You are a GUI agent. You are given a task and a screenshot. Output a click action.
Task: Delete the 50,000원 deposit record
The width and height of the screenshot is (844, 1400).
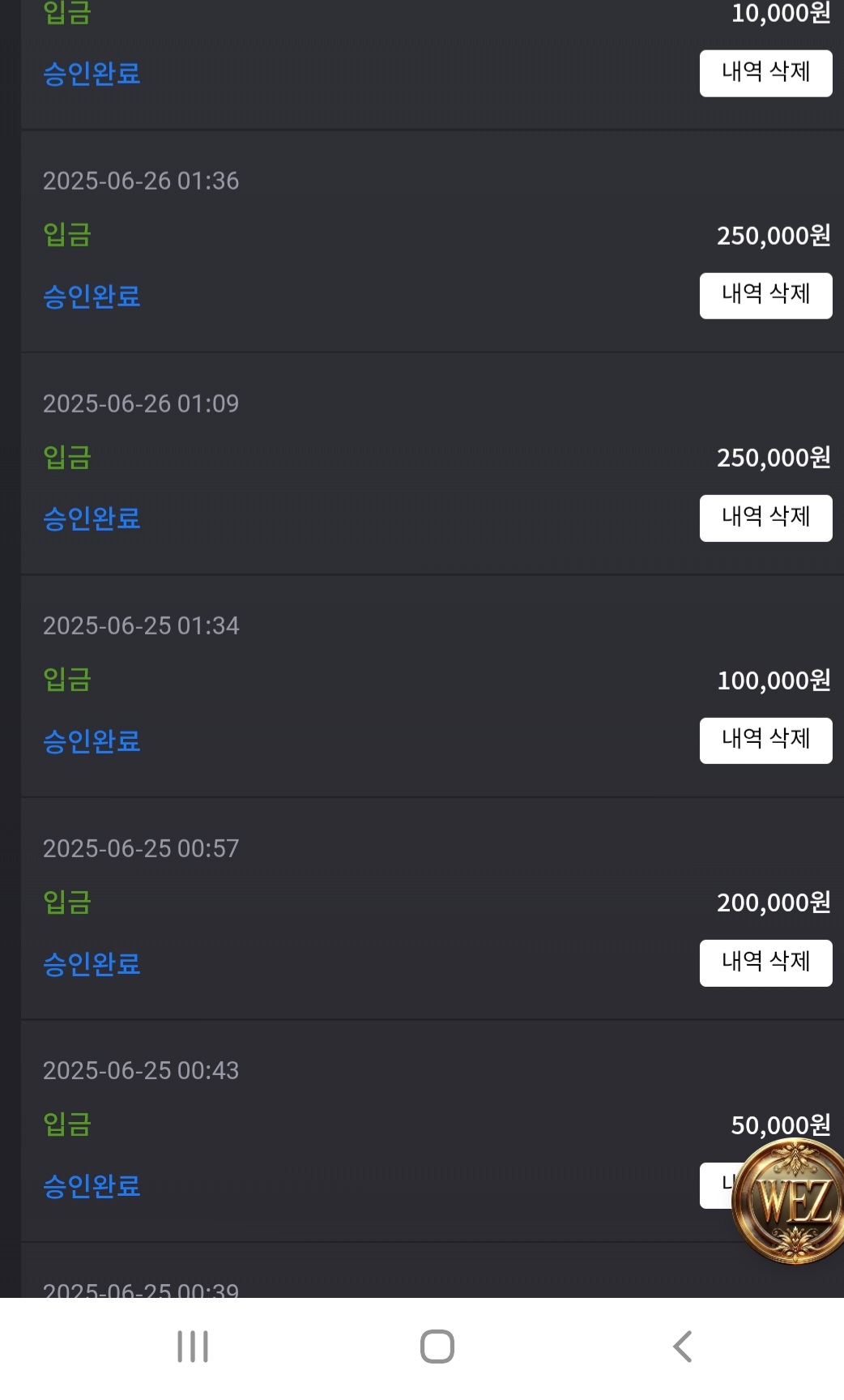717,1185
